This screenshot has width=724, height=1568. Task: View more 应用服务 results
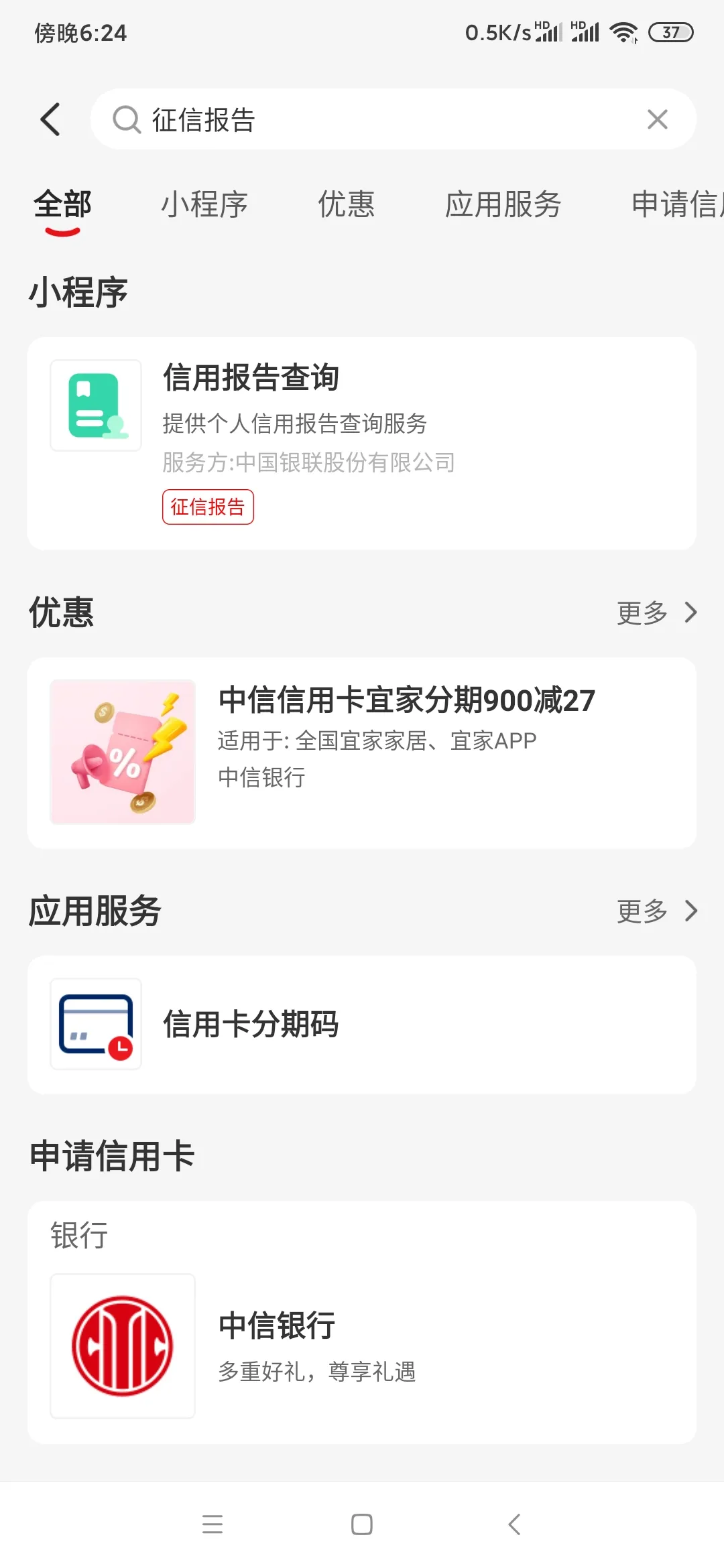(656, 911)
